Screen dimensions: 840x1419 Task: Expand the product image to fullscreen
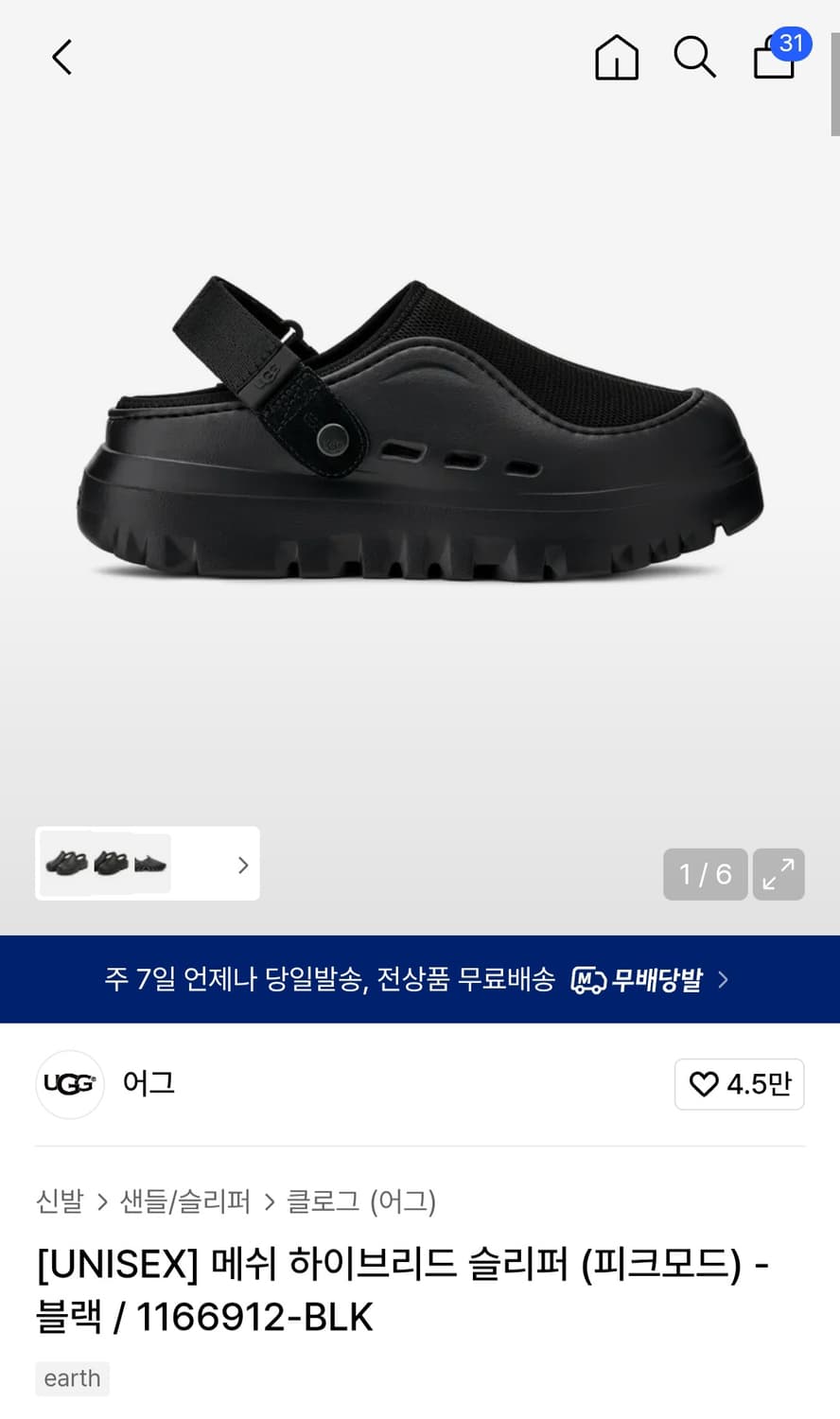pyautogui.click(x=778, y=874)
